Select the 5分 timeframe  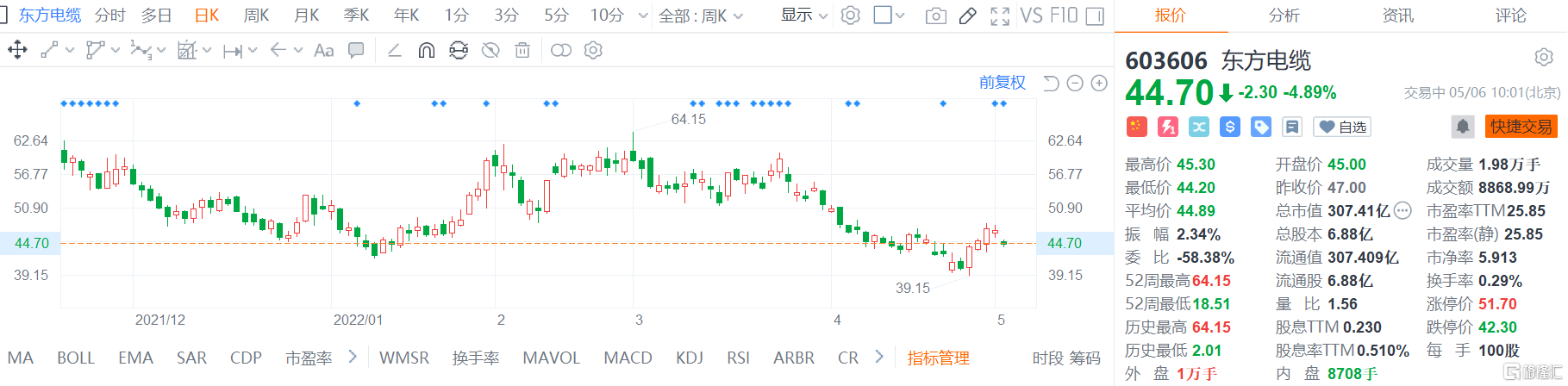coord(556,16)
